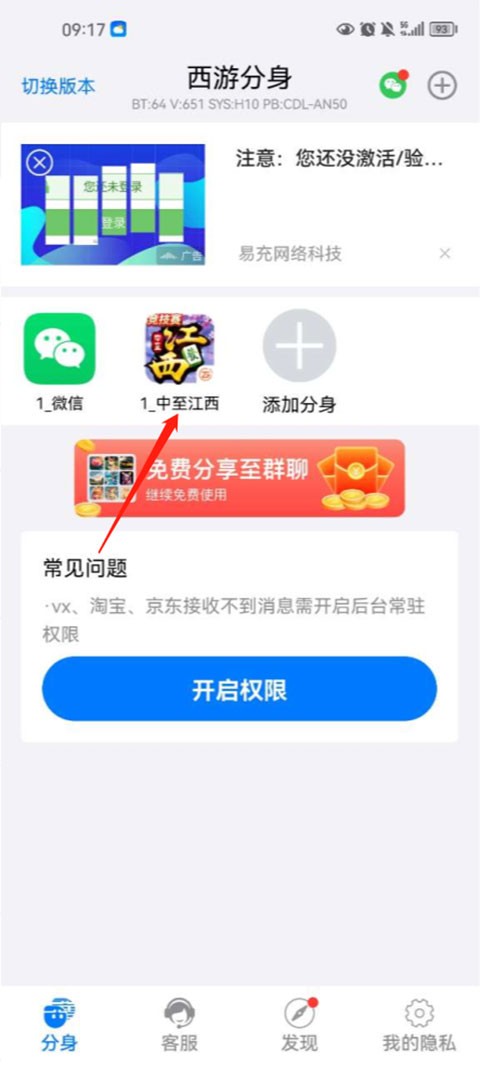Screen dimensions: 480x1066
Task: Tap 切换版本 to switch version
Action: tap(58, 86)
